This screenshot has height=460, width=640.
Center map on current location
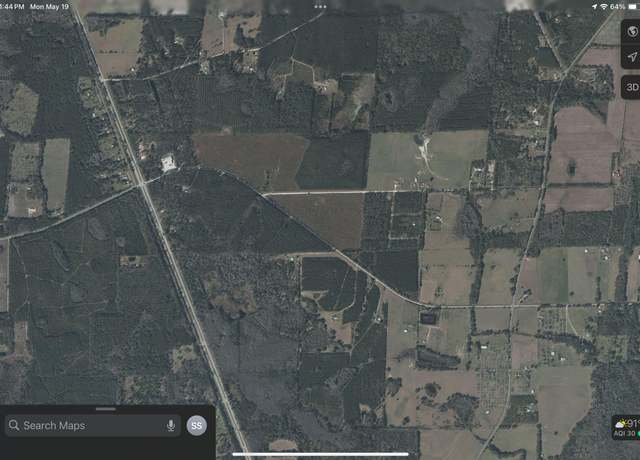click(x=631, y=57)
